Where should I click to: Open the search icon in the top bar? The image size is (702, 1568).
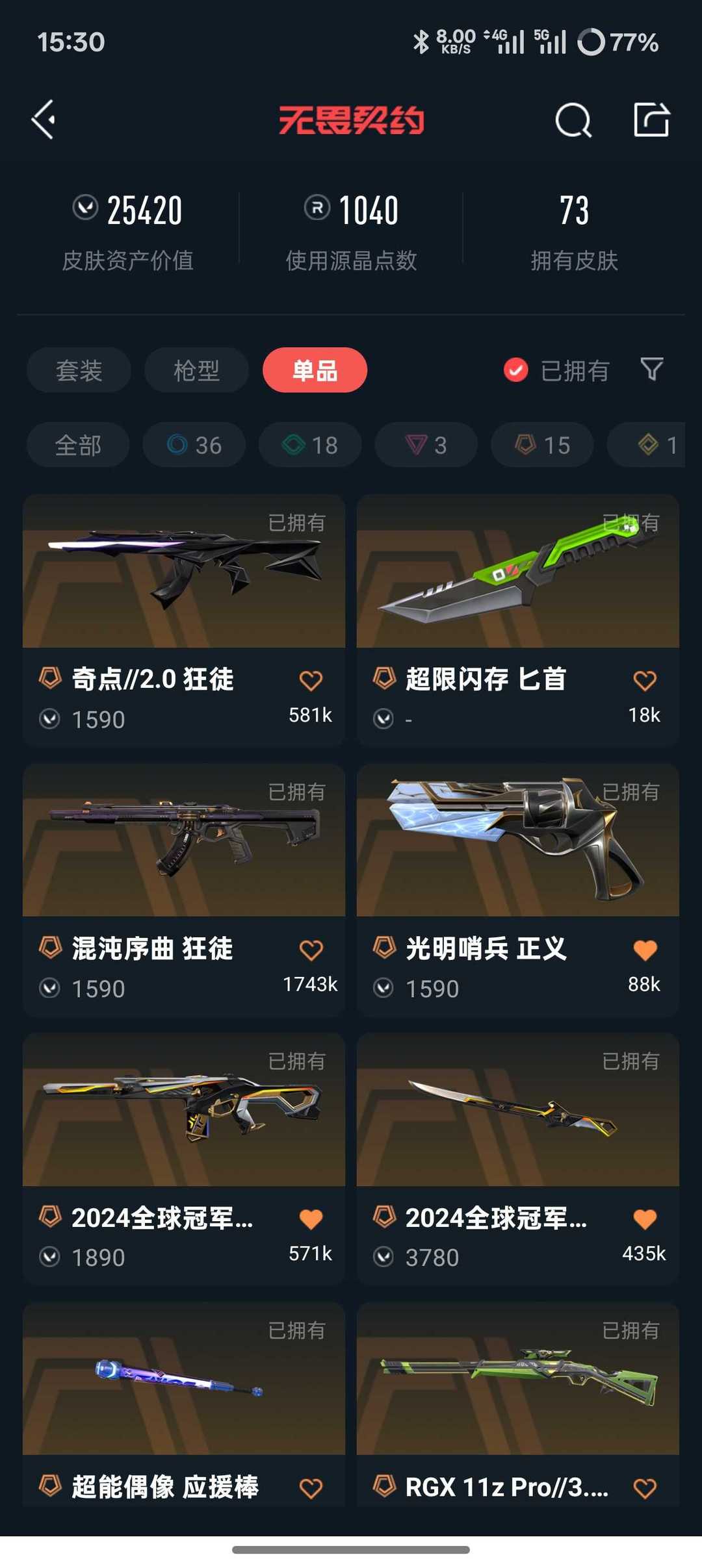pyautogui.click(x=573, y=120)
